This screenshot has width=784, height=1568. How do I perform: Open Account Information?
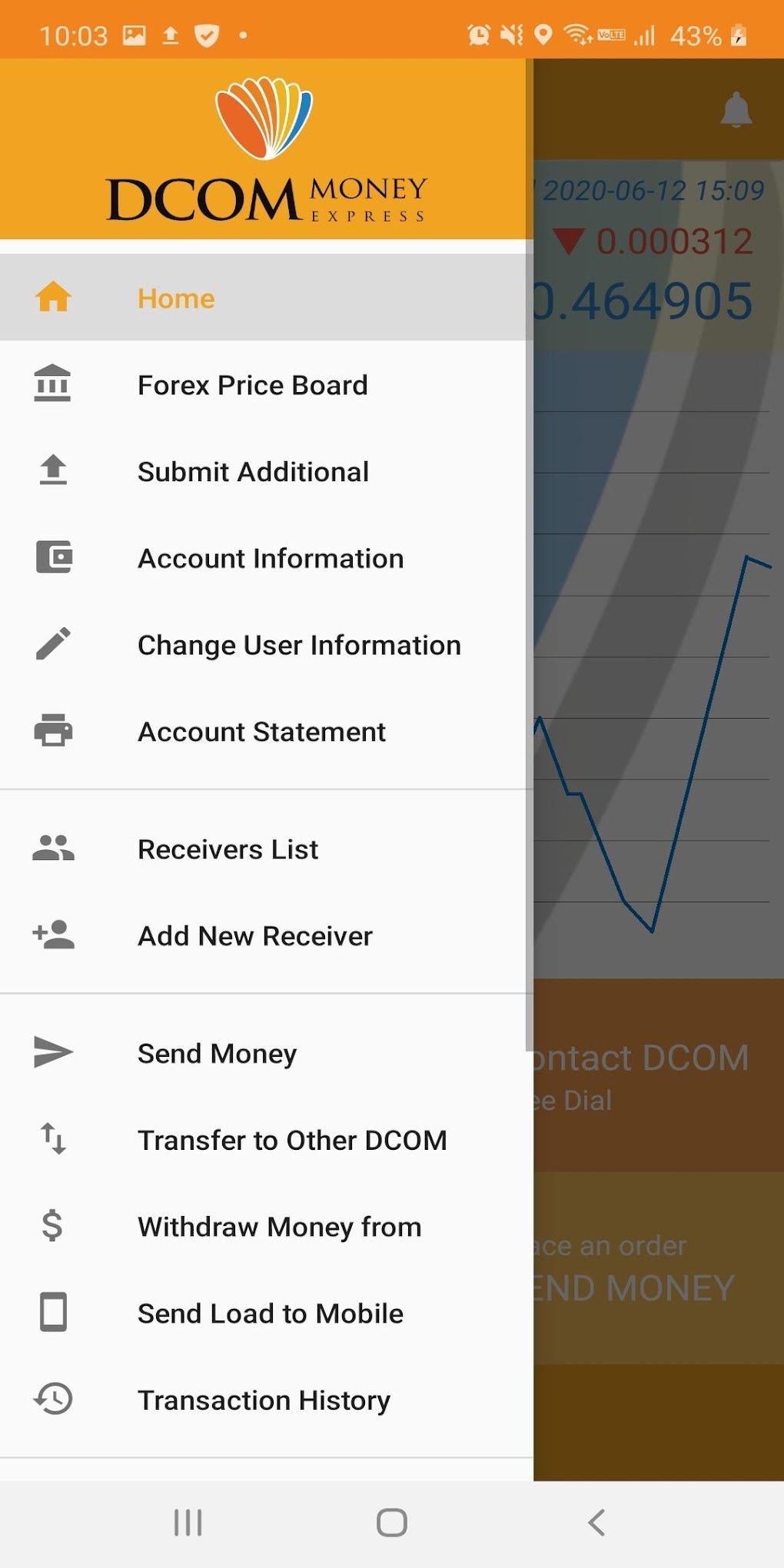click(270, 559)
